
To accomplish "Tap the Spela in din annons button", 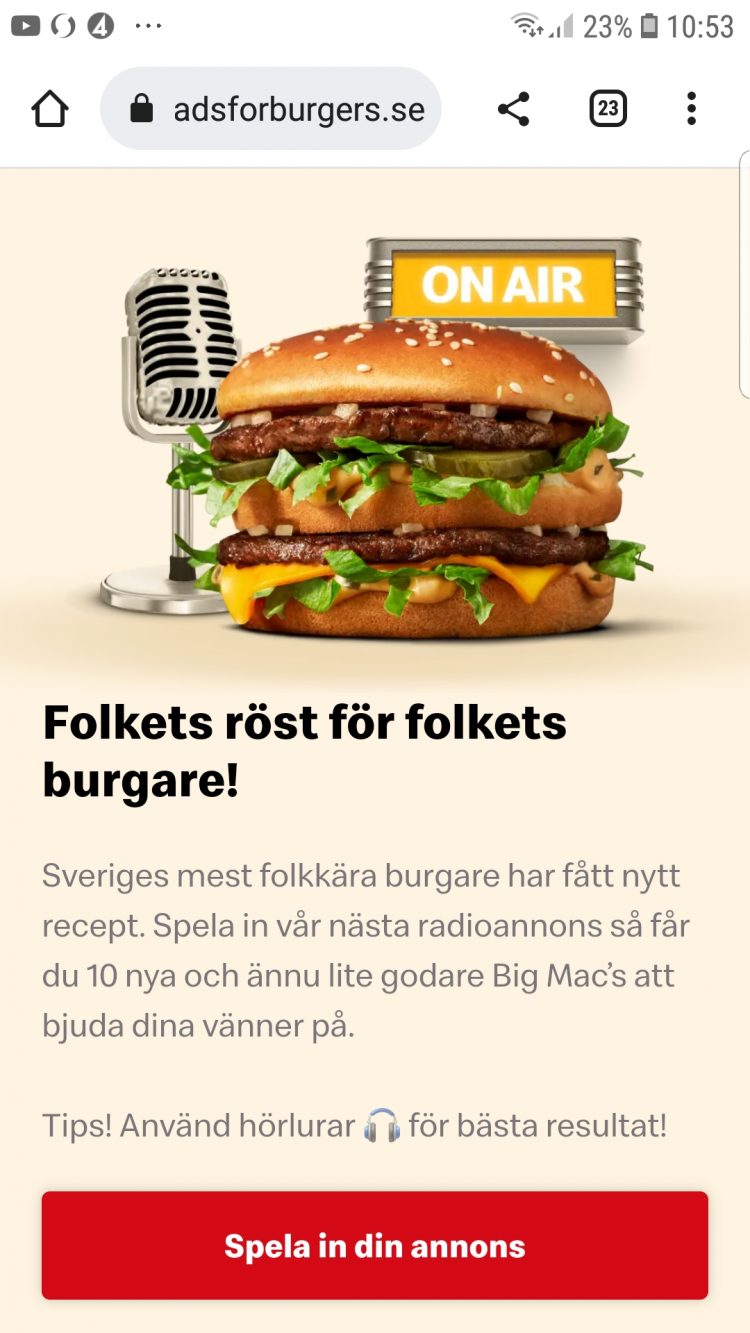I will (375, 1246).
